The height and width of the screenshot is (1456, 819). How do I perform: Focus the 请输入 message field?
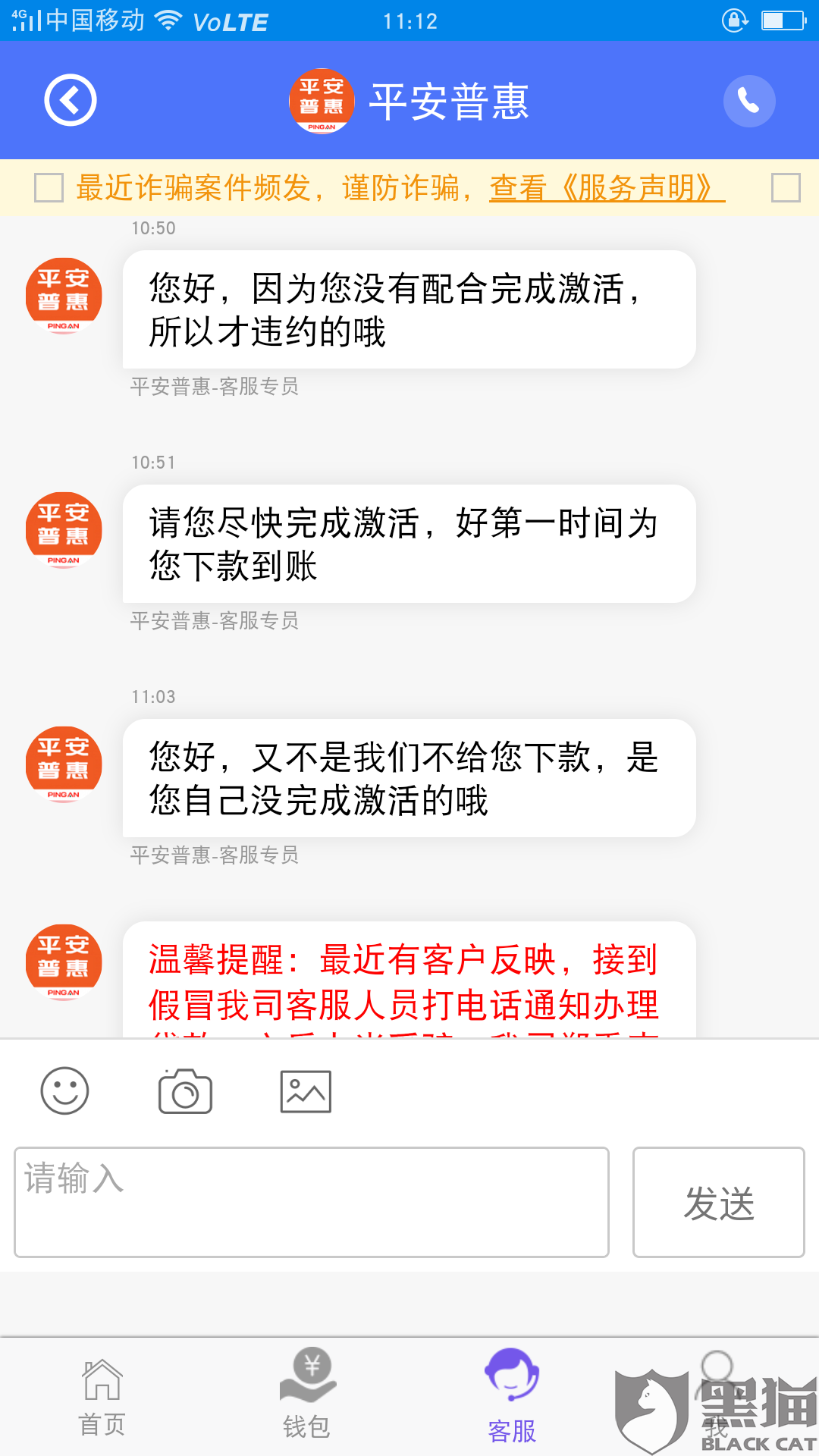[x=312, y=1202]
